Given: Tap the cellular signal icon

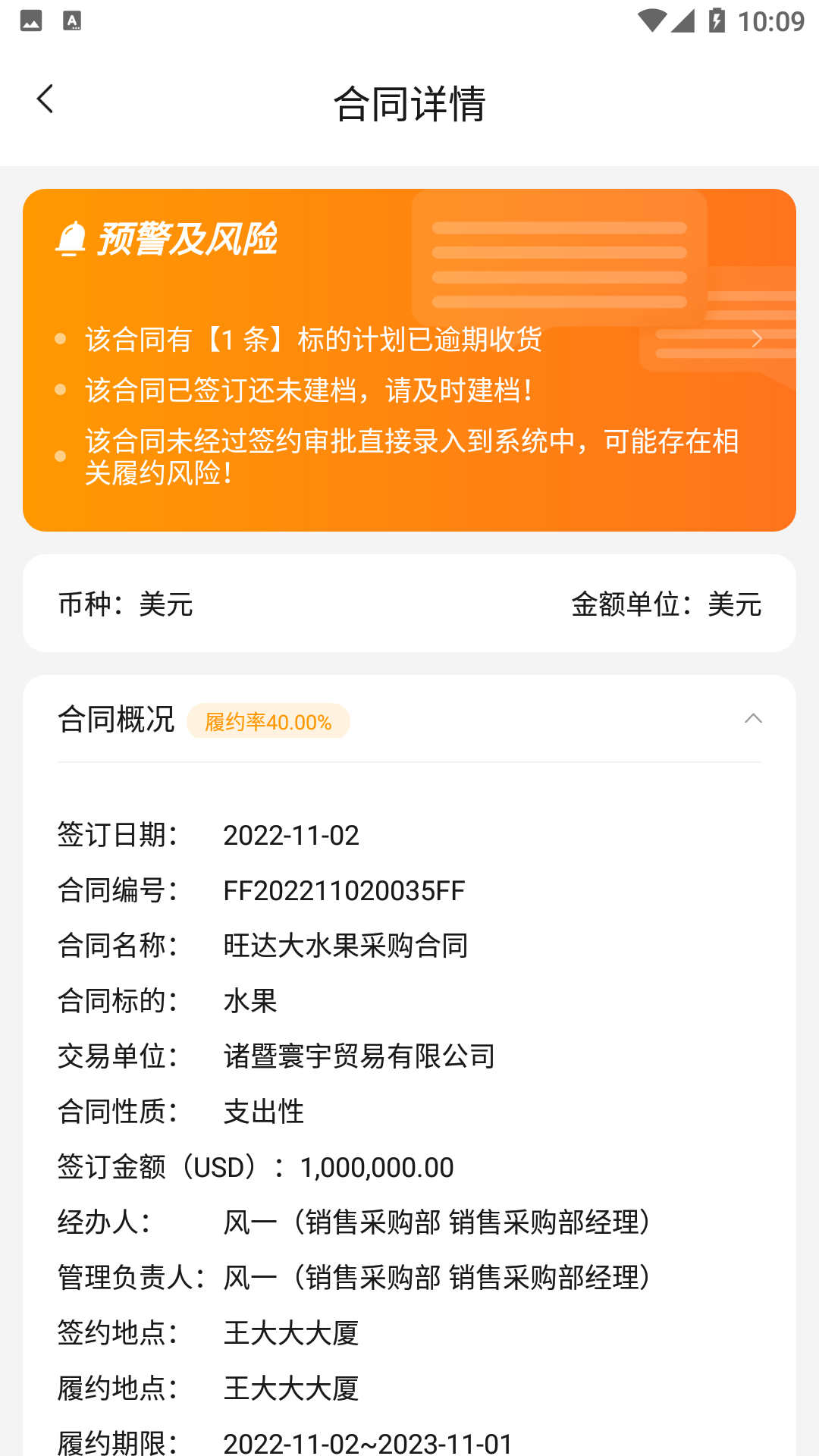Looking at the screenshot, I should click(x=683, y=20).
